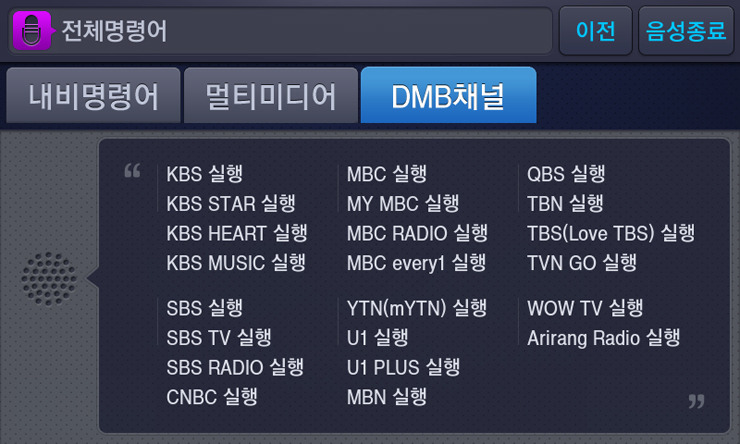740x444 pixels.
Task: Tap the 이전 (previous) button
Action: click(x=595, y=31)
